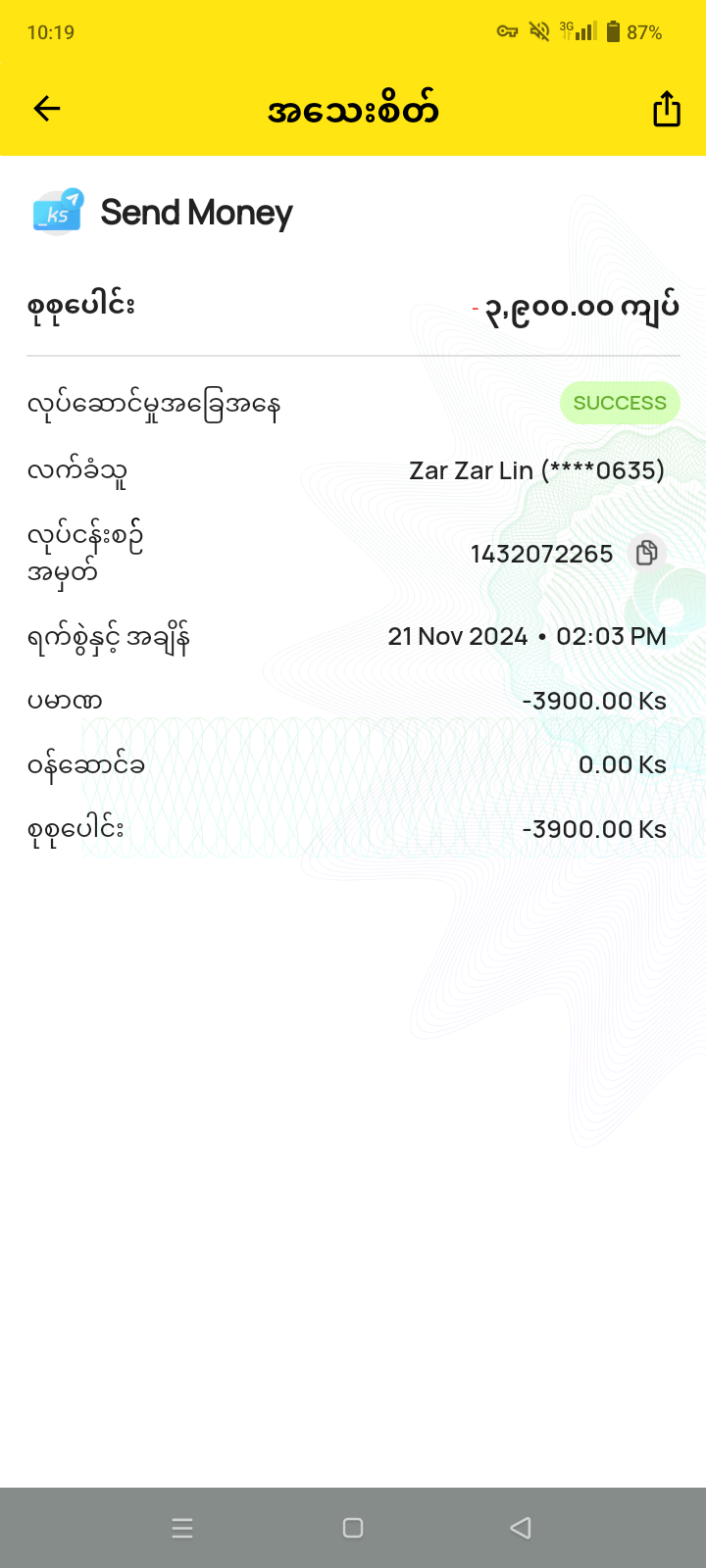Image resolution: width=706 pixels, height=1568 pixels.
Task: Open recent apps
Action: click(x=182, y=1528)
